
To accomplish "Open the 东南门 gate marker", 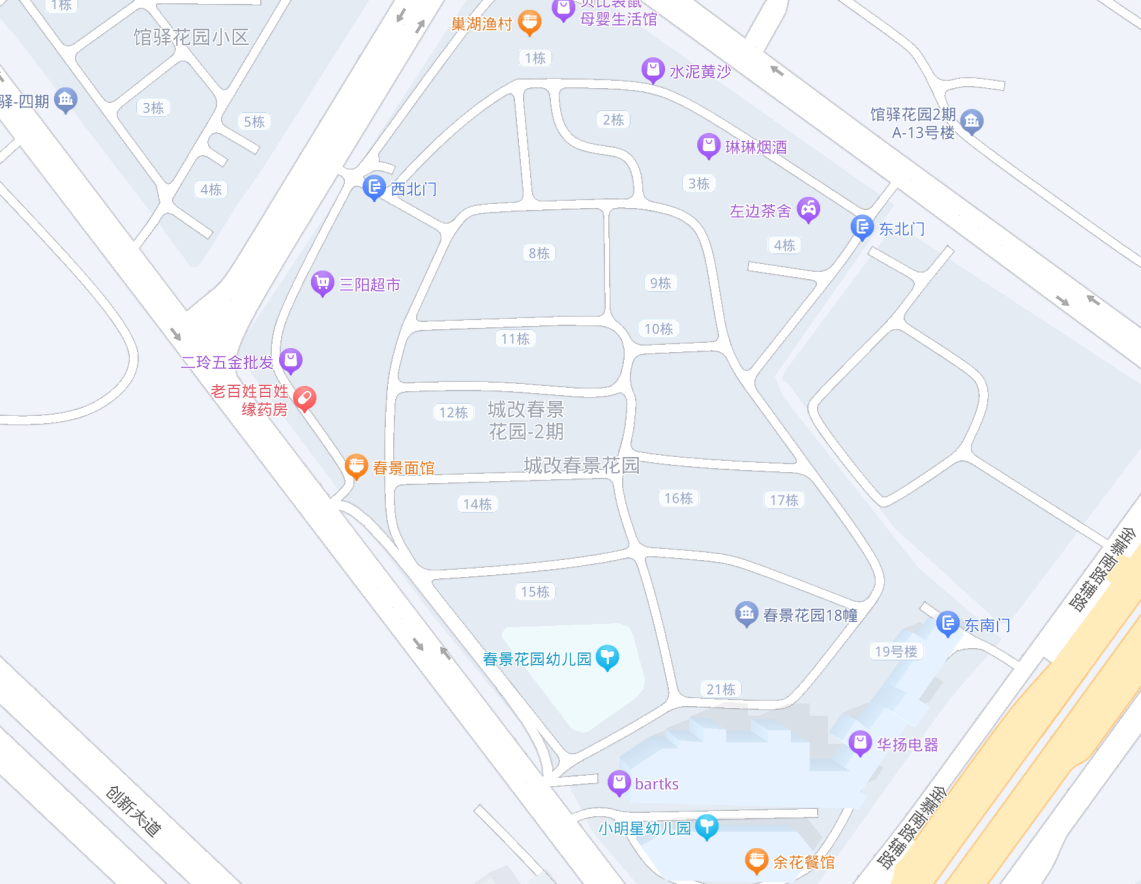I will 947,625.
